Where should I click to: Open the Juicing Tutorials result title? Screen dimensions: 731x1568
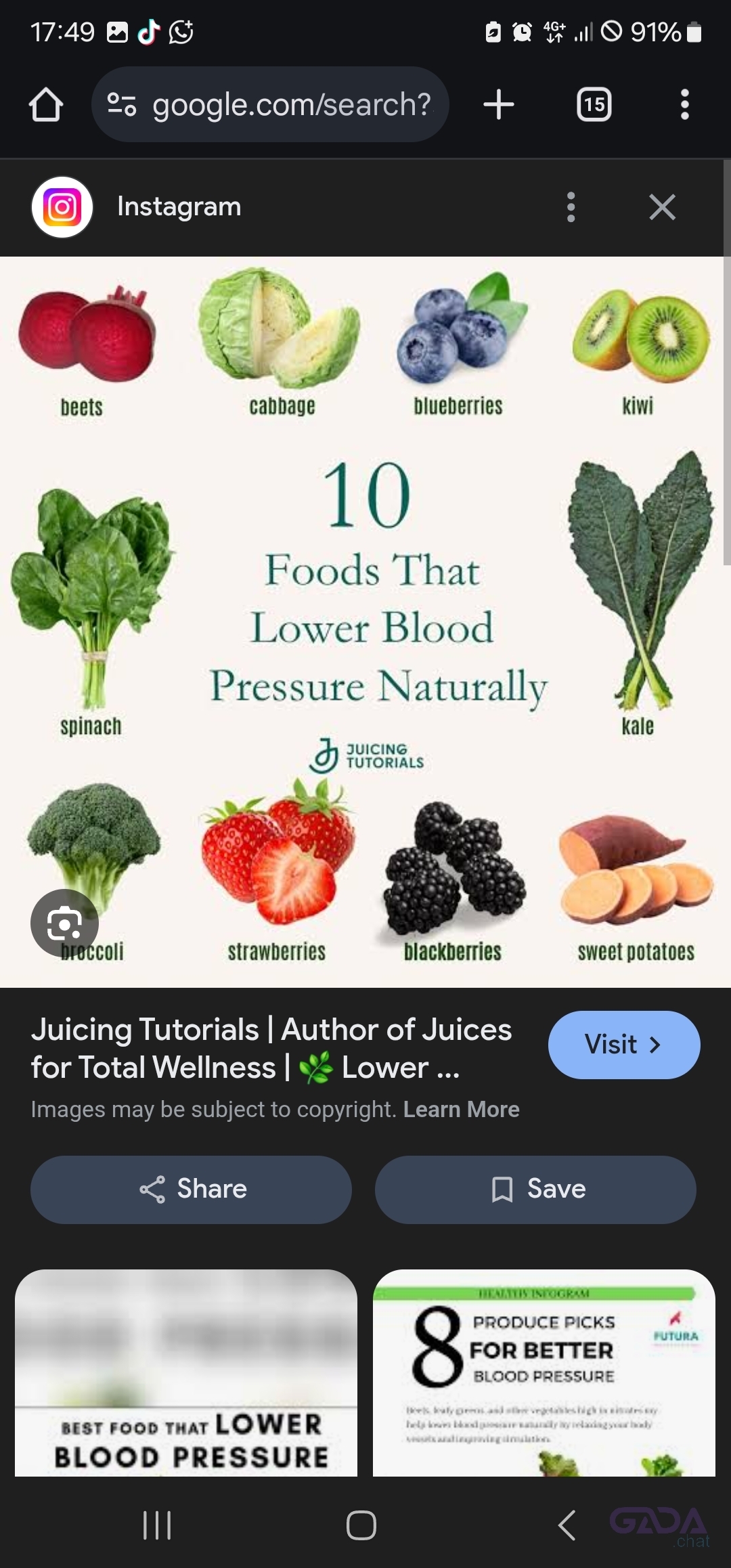pyautogui.click(x=271, y=1048)
